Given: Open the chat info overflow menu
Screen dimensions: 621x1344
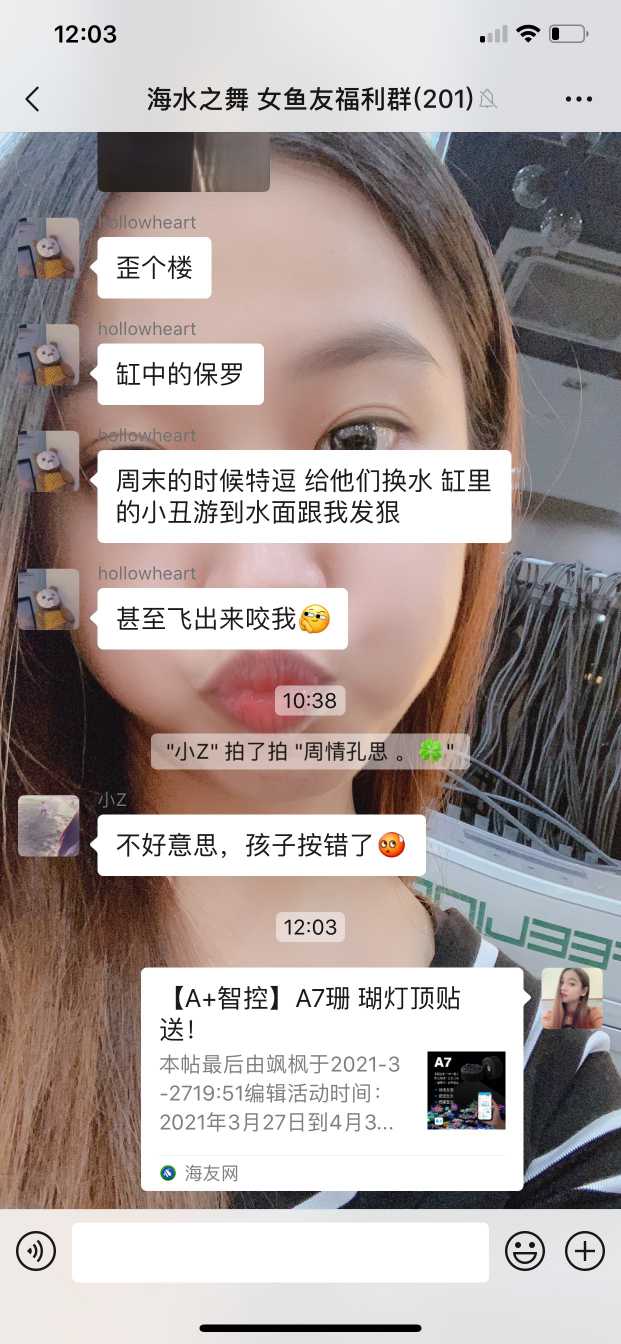Looking at the screenshot, I should point(579,99).
